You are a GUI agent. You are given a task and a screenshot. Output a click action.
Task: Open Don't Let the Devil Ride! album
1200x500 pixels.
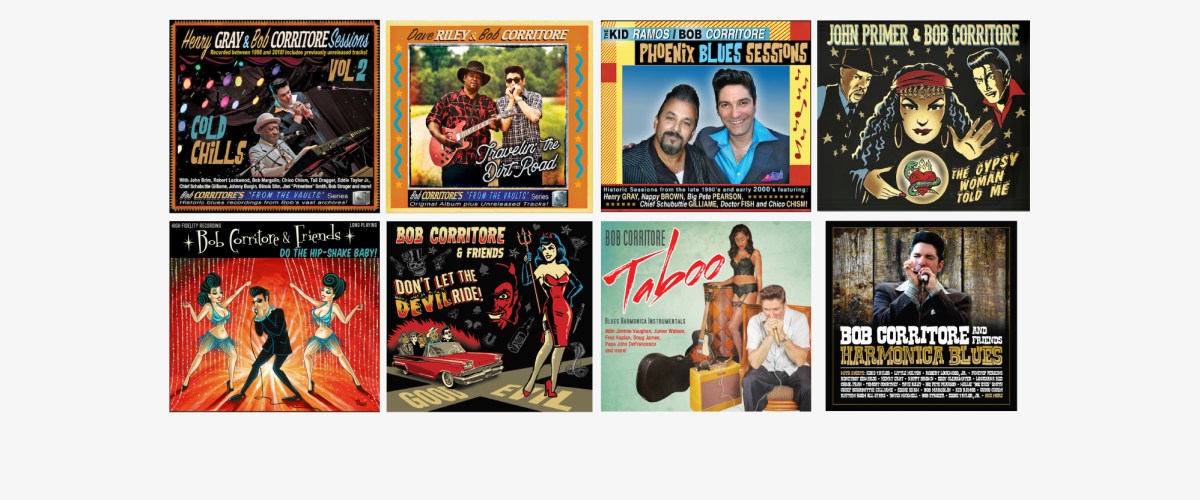[489, 316]
